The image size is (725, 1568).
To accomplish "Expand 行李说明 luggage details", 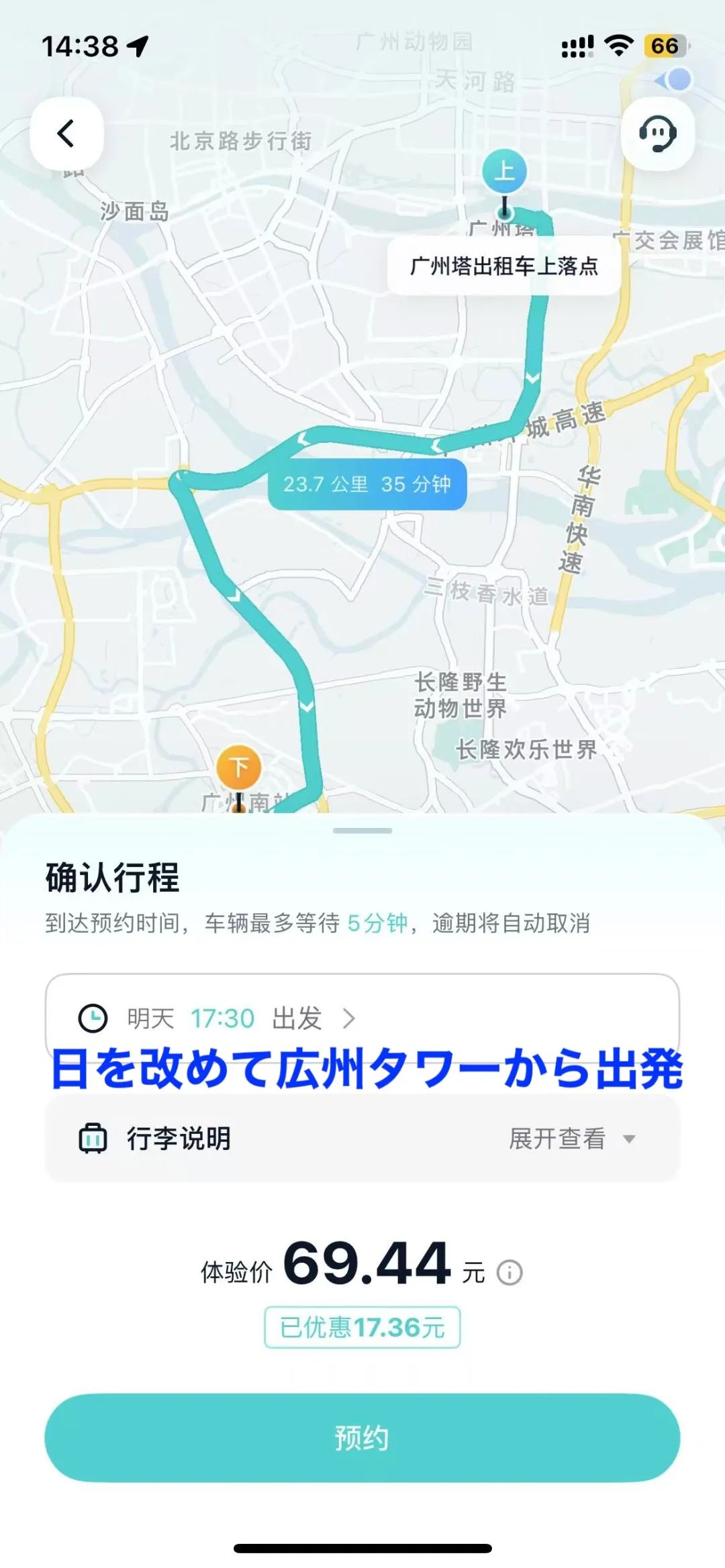I will [x=571, y=1139].
